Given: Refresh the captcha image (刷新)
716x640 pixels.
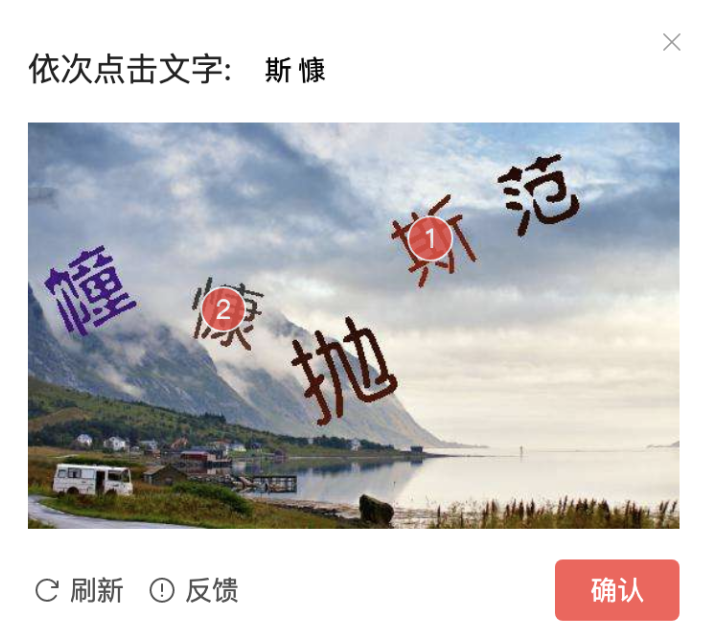Looking at the screenshot, I should click(79, 590).
